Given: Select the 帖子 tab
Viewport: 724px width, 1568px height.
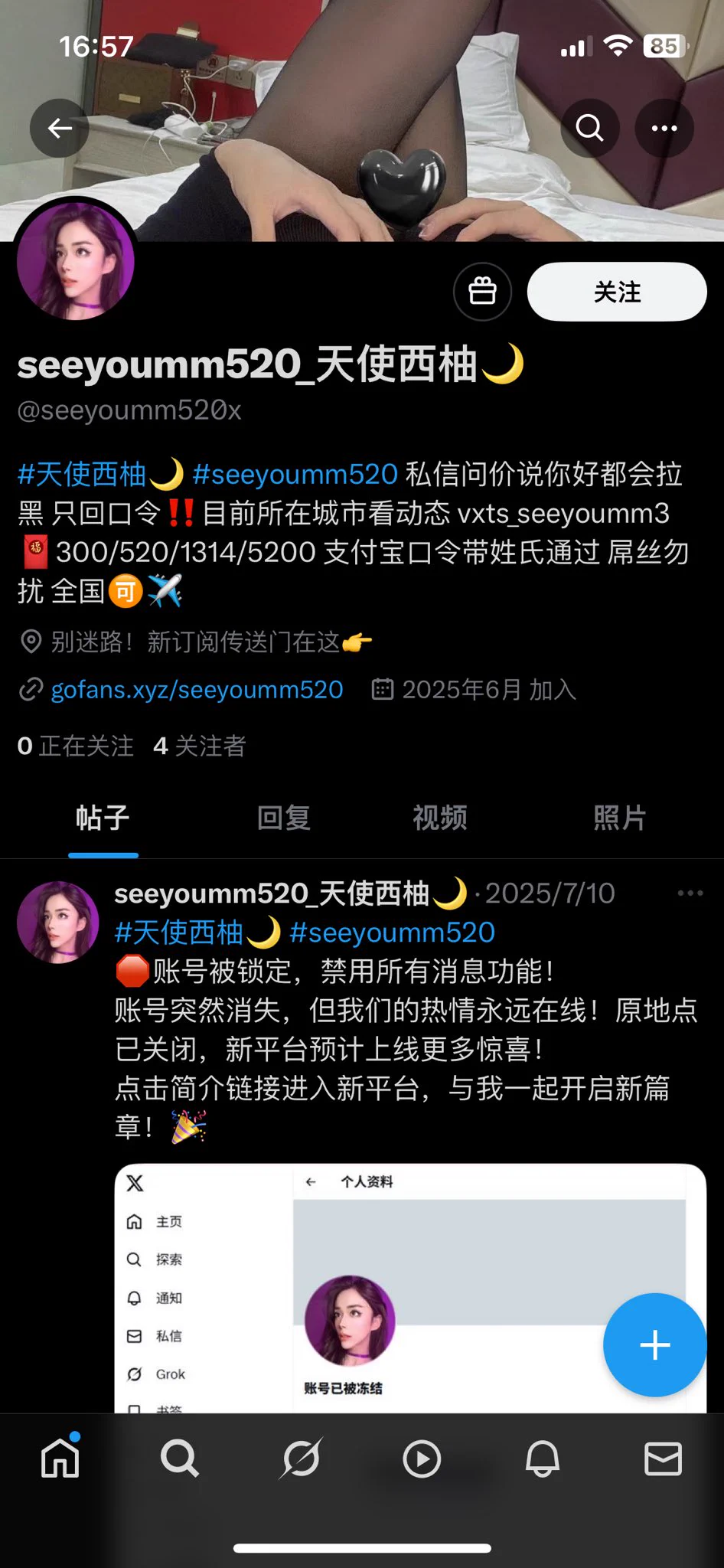Looking at the screenshot, I should (103, 818).
